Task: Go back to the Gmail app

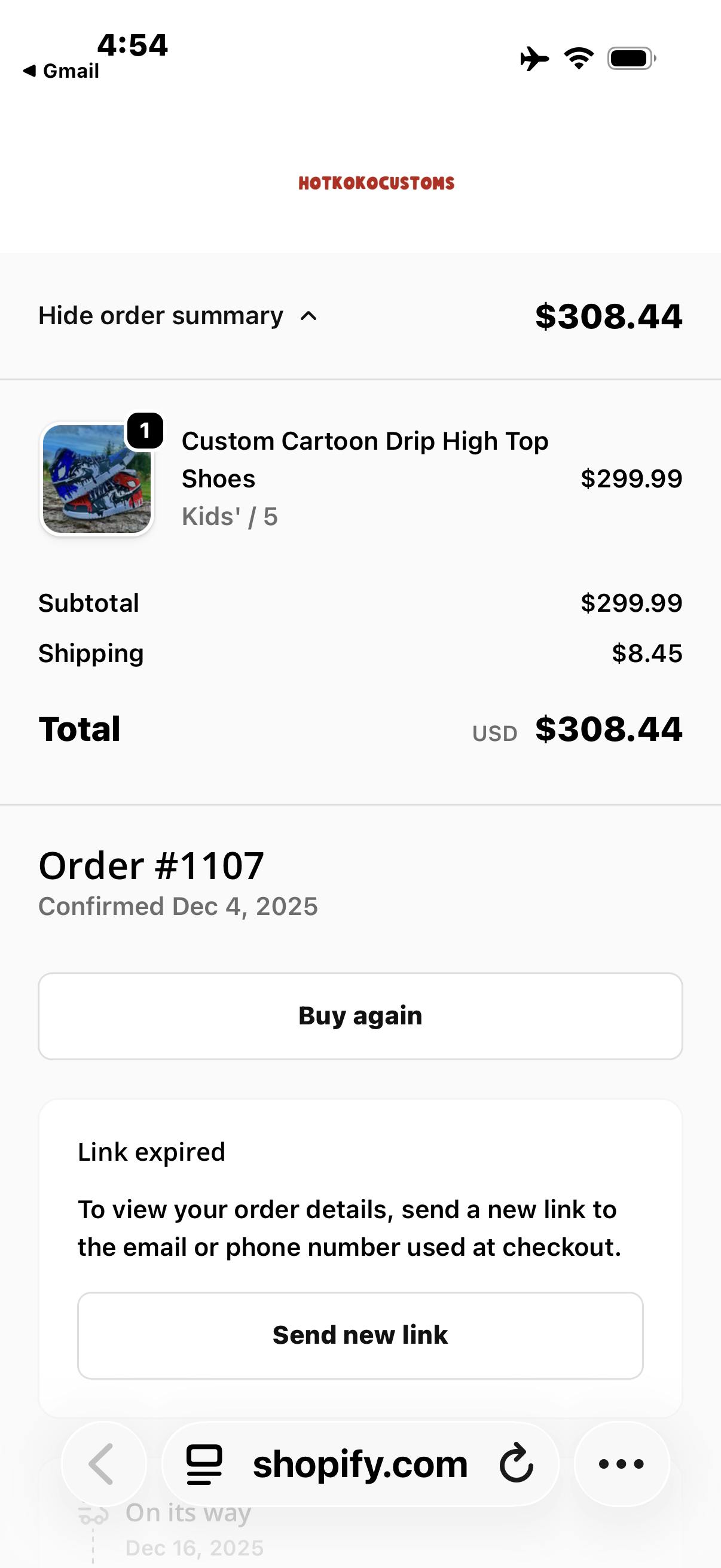Action: (62, 71)
